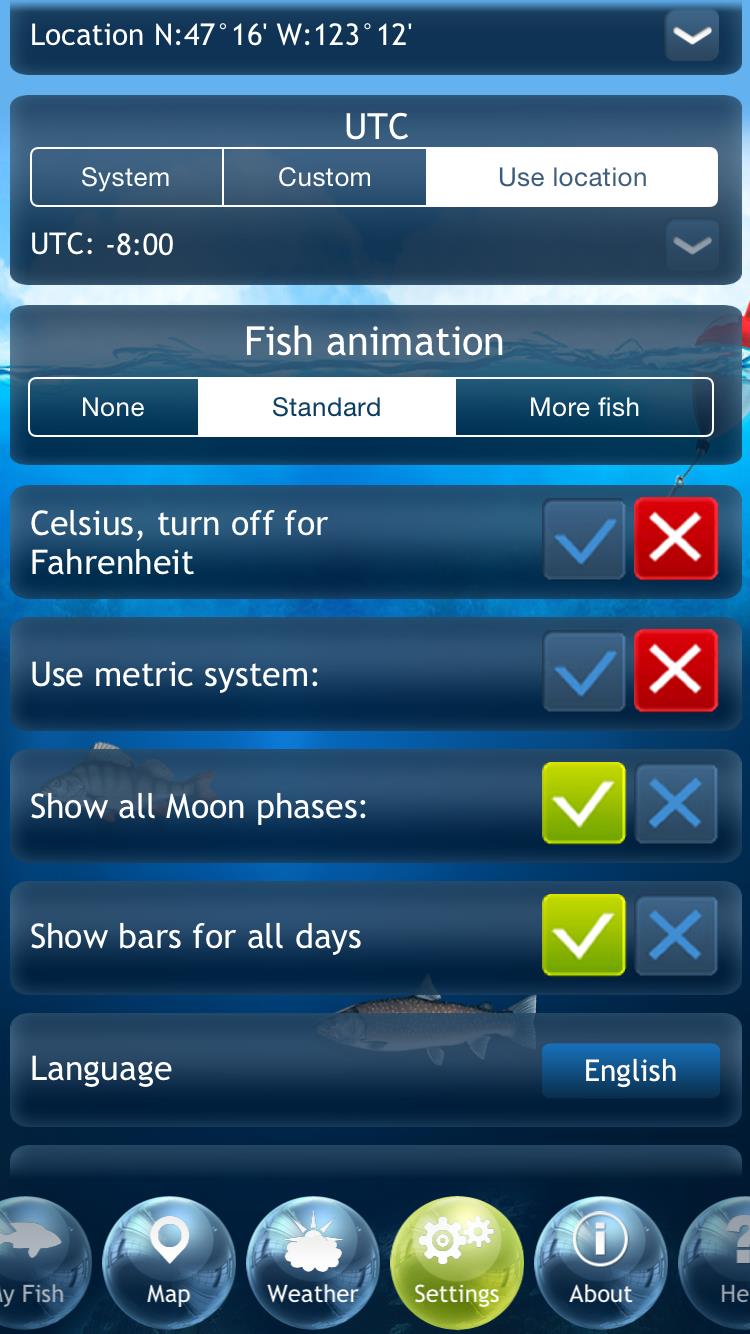Change language from English
Viewport: 750px width, 1334px height.
[x=631, y=1070]
